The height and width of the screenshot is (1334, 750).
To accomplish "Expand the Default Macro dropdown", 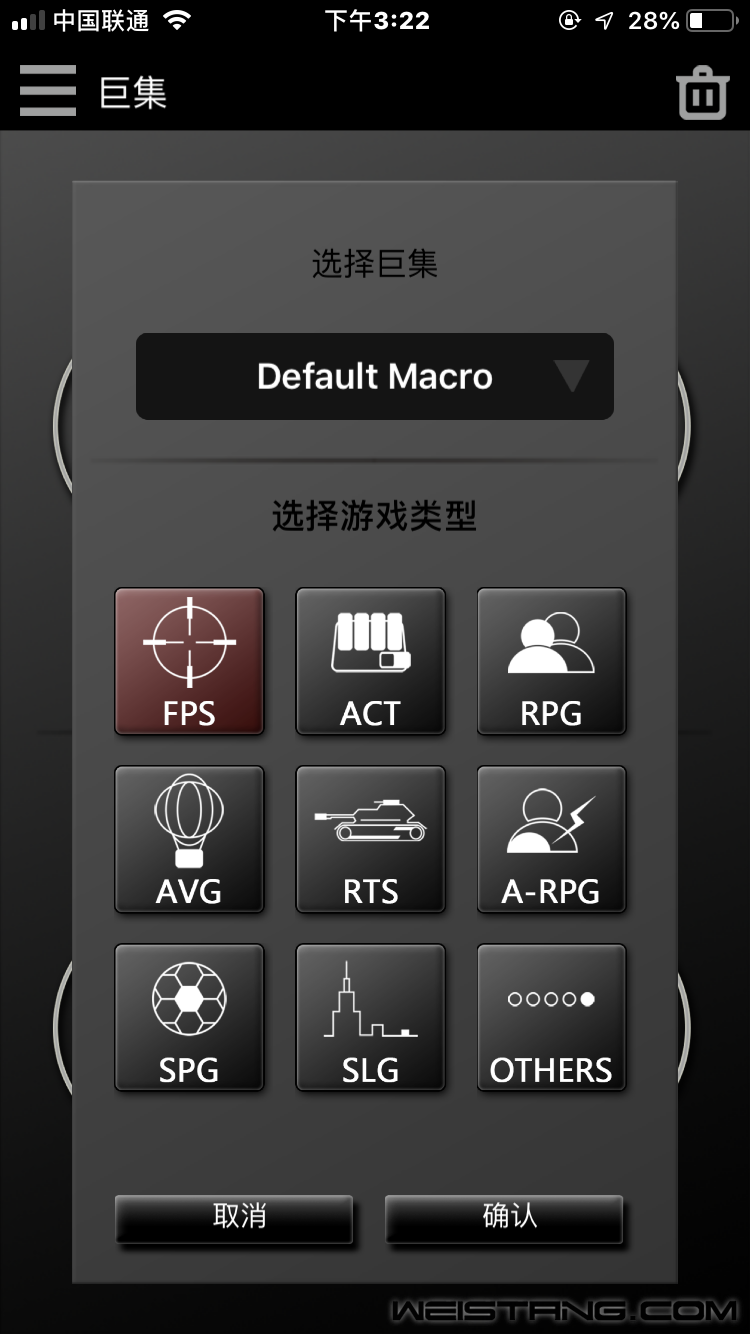I will point(374,376).
